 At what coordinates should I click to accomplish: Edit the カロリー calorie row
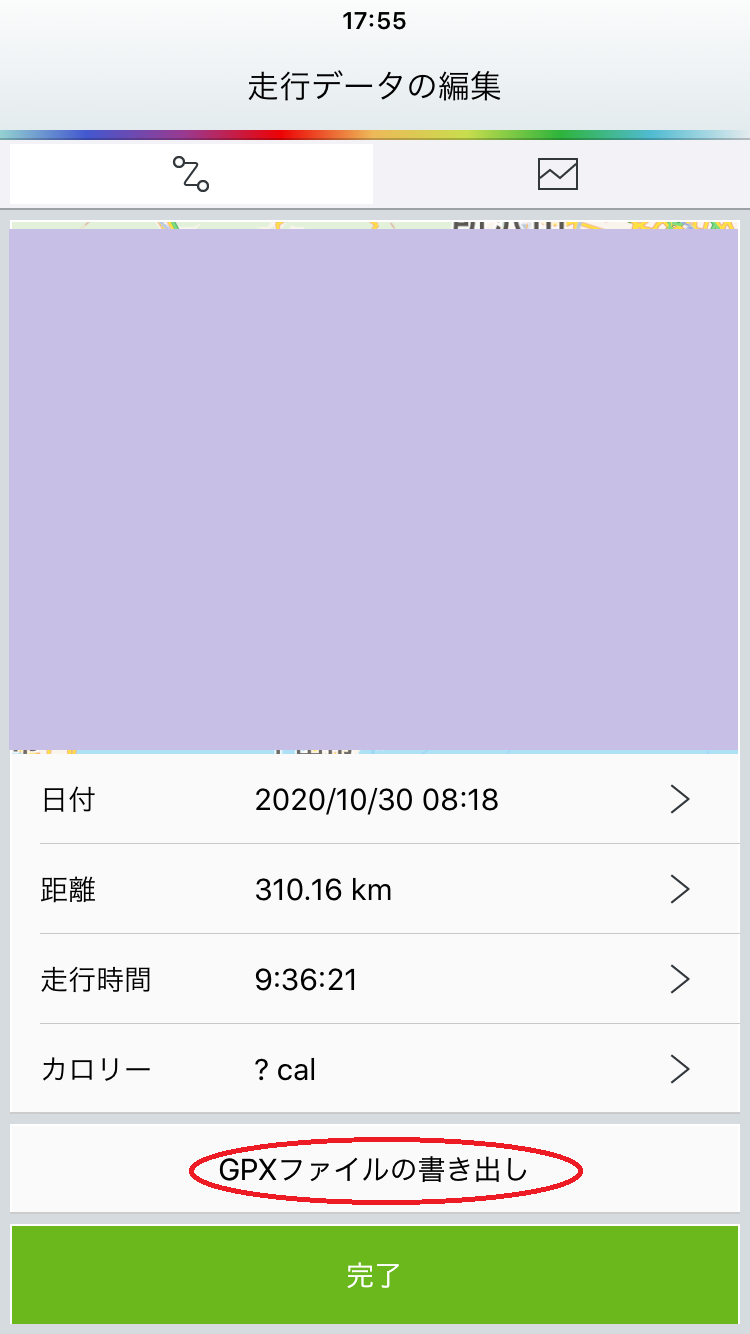coord(375,1069)
